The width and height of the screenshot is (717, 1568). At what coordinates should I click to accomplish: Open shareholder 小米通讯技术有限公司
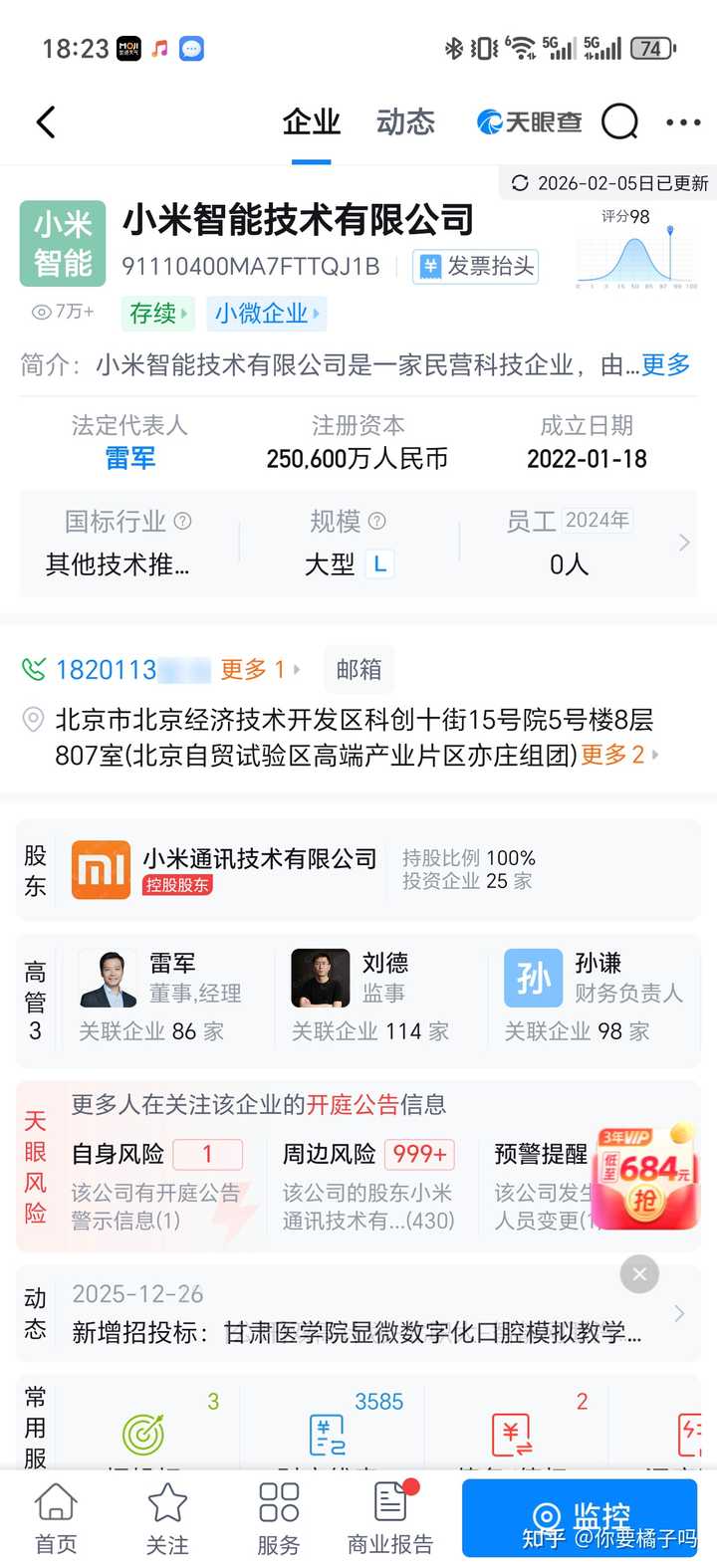pyautogui.click(x=259, y=859)
